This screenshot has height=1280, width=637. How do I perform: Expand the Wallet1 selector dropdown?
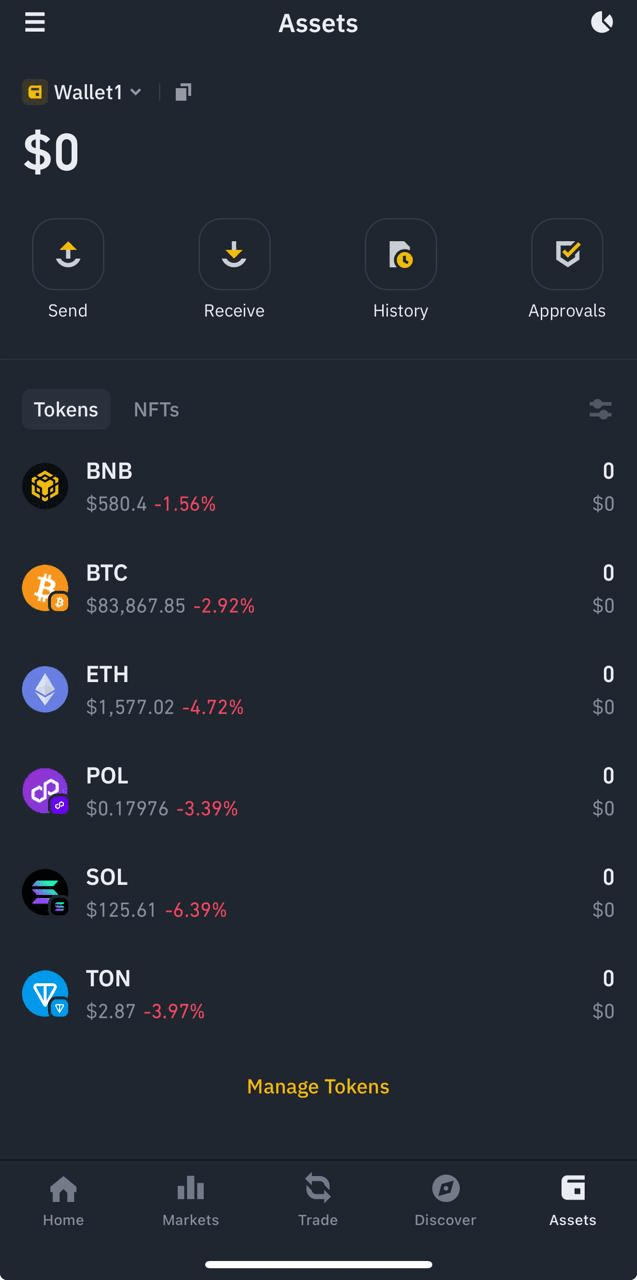coord(83,92)
